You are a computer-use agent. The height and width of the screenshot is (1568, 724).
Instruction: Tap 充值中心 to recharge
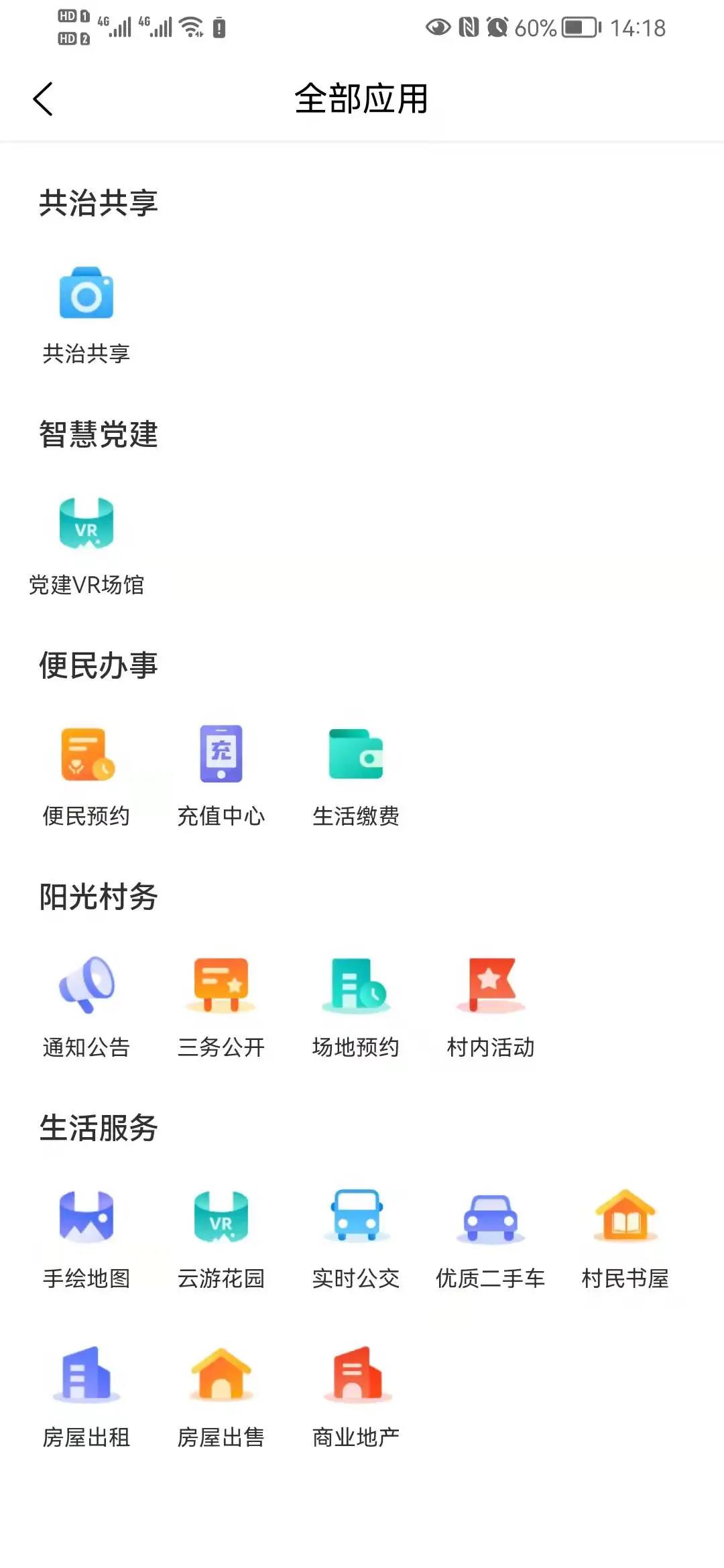click(x=221, y=755)
